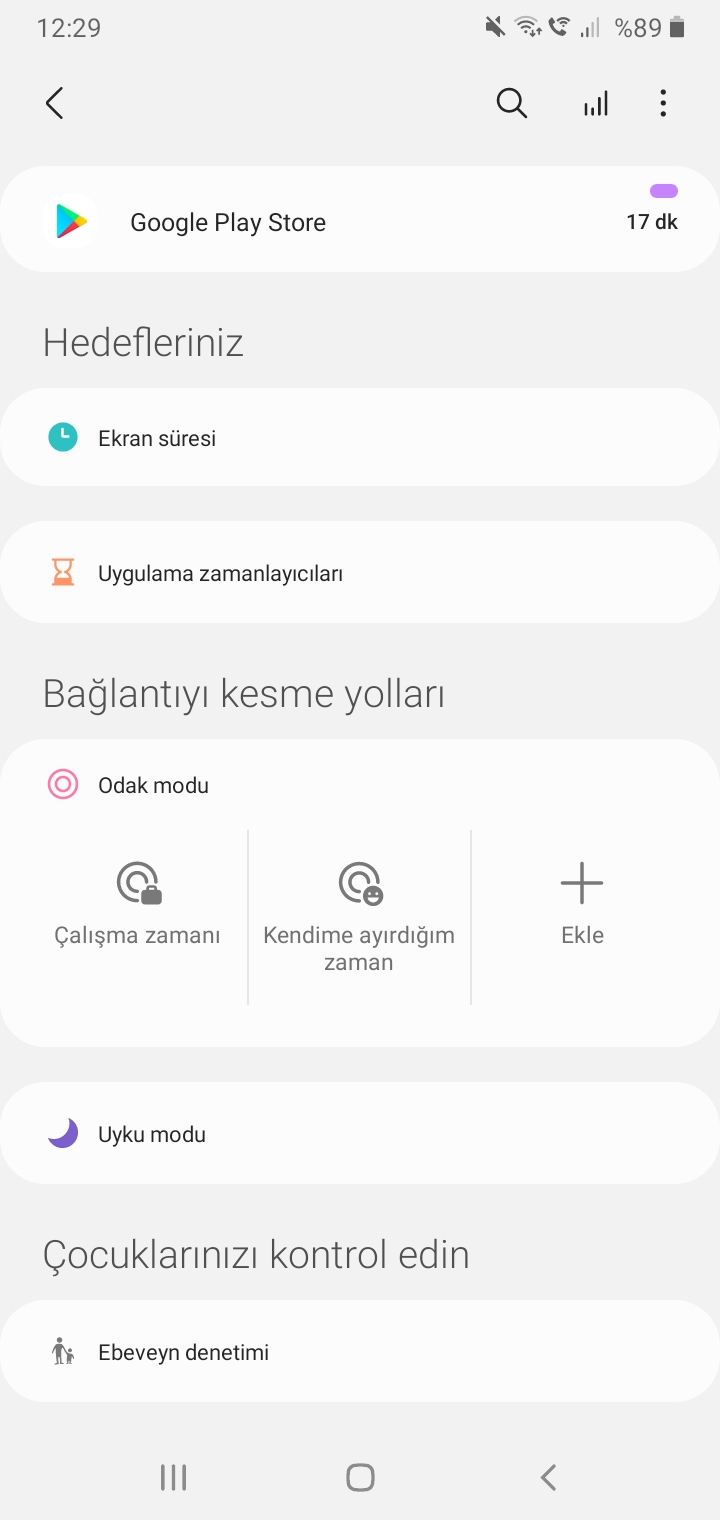Select Kendime ayırdığım zaman mode

359,915
